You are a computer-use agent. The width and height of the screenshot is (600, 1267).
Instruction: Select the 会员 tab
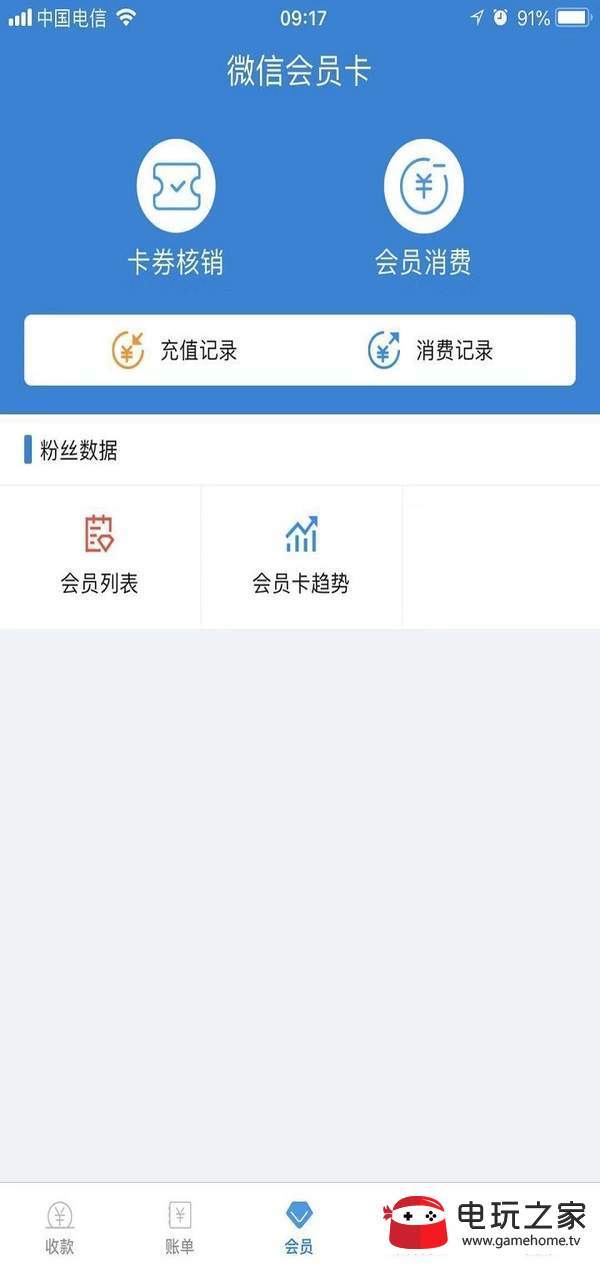[299, 1228]
